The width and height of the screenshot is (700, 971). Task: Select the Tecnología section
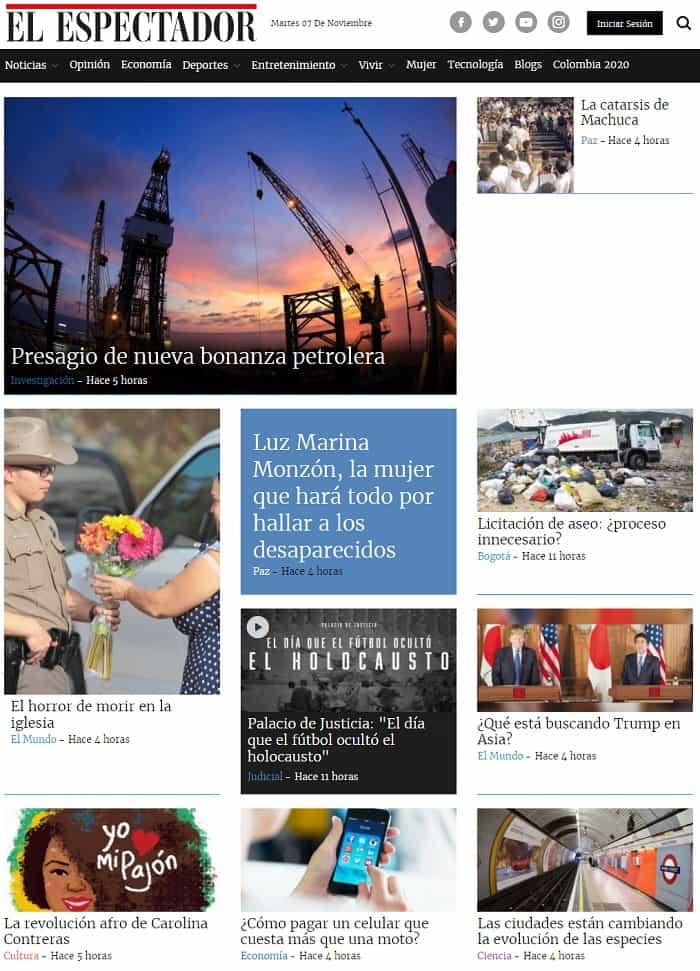pos(475,64)
